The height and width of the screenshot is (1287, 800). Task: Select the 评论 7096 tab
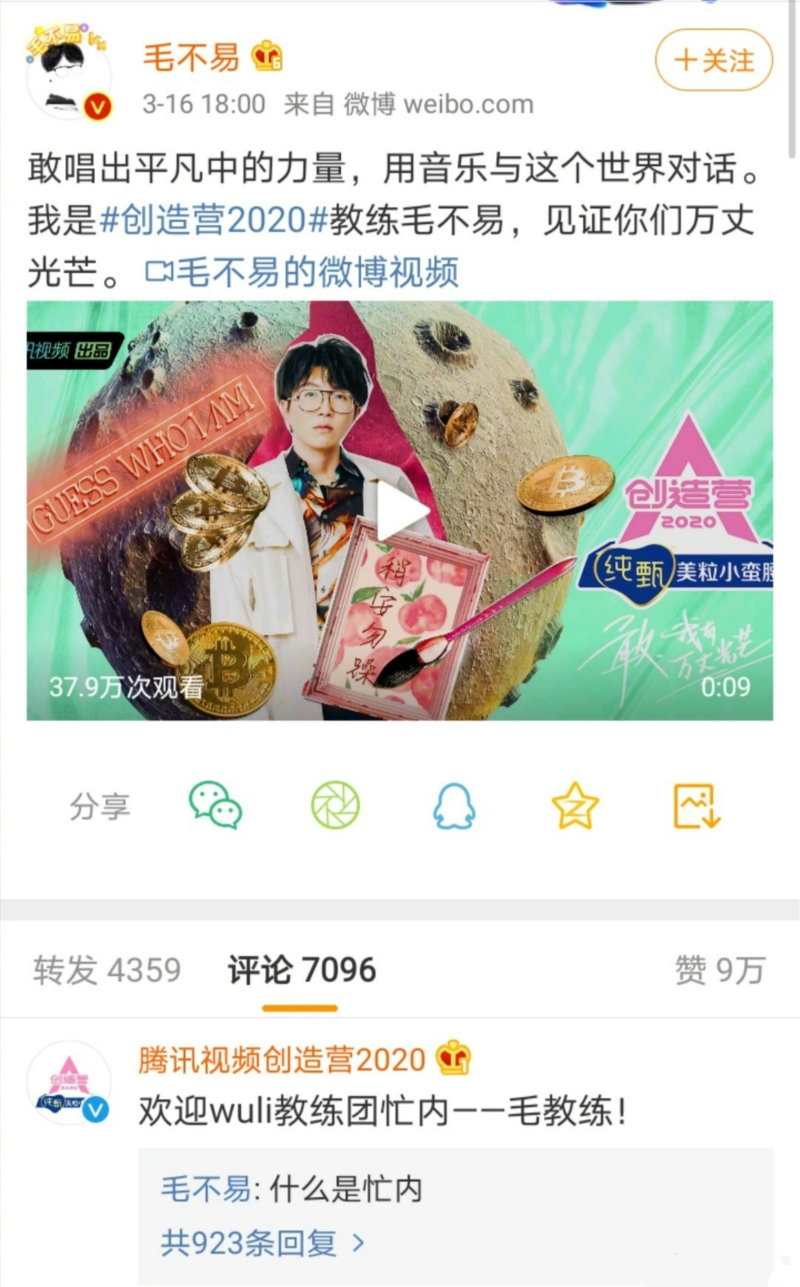click(302, 970)
